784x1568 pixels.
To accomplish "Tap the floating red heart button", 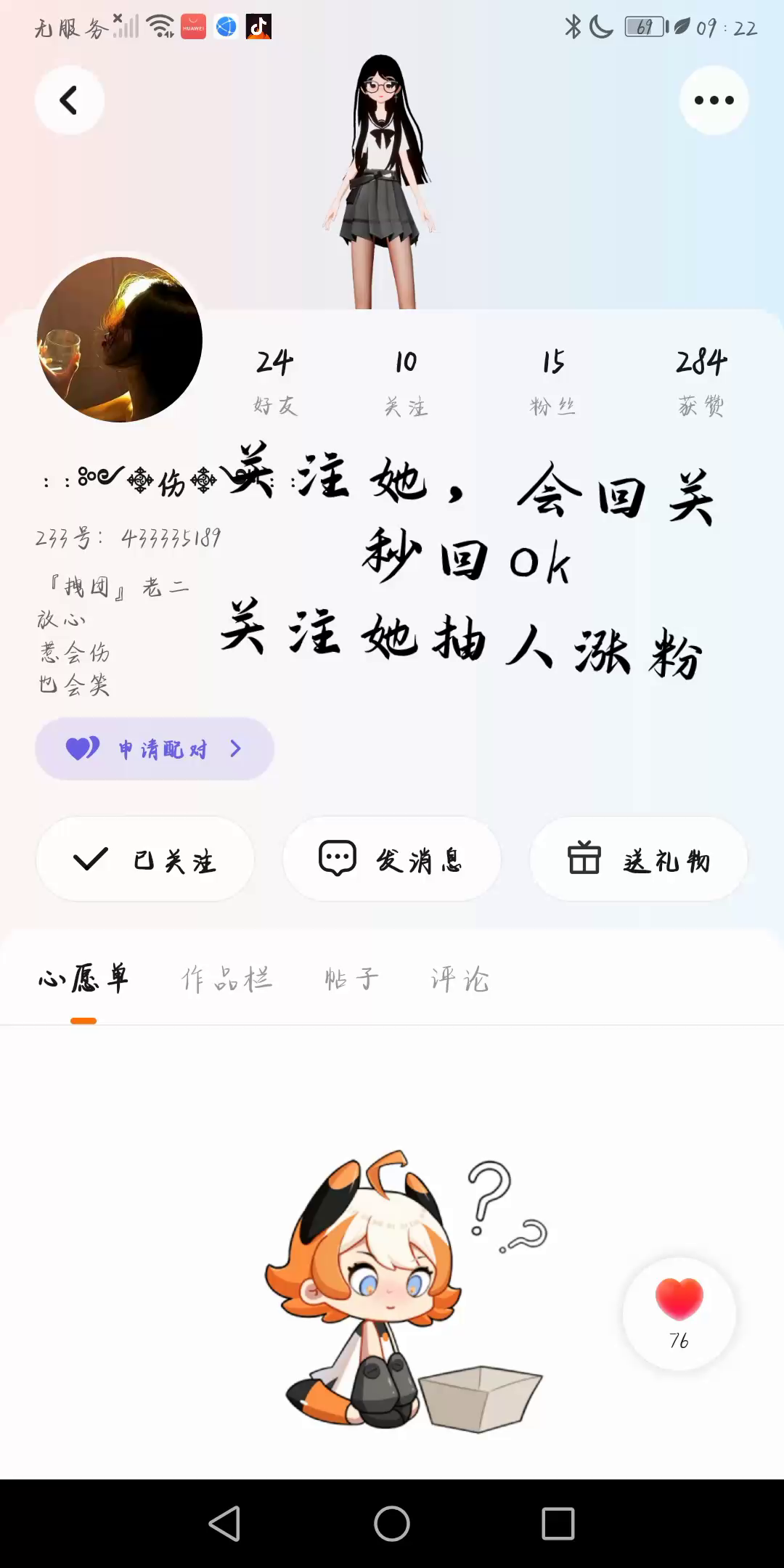I will [679, 1312].
